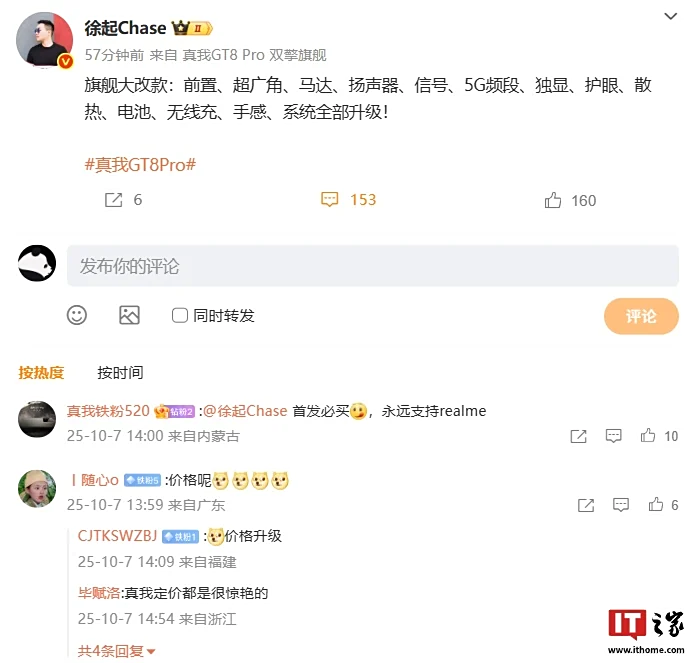Open the emoji picker
Image resolution: width=696 pixels, height=663 pixels.
[77, 315]
